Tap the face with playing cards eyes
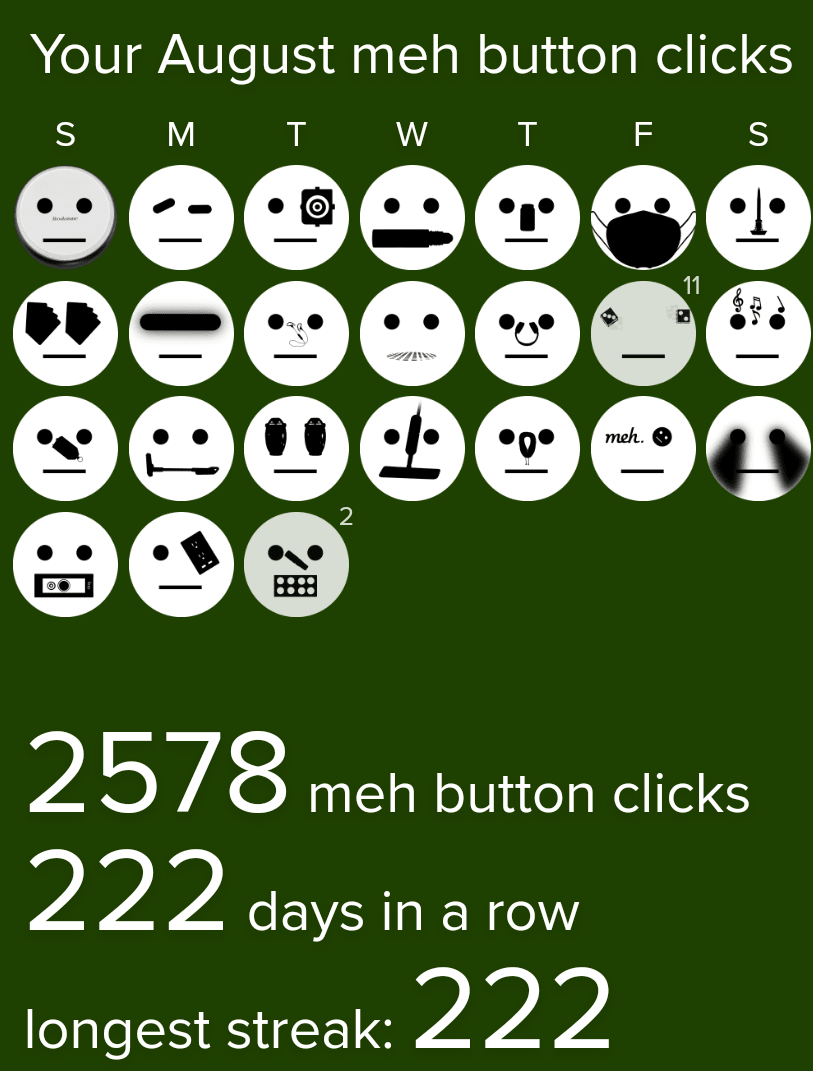Image resolution: width=813 pixels, height=1071 pixels. (65, 333)
